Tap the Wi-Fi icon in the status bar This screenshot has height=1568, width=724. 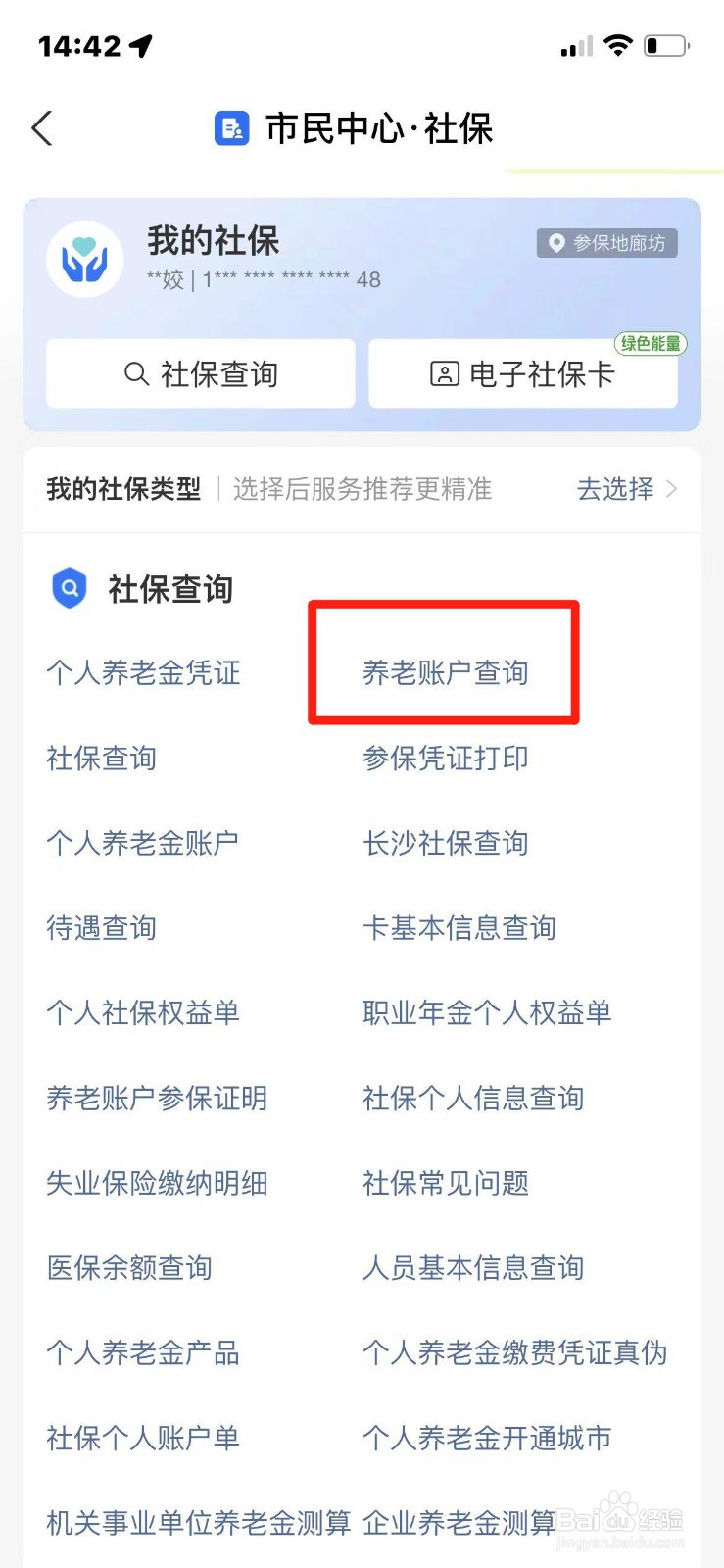(x=619, y=44)
